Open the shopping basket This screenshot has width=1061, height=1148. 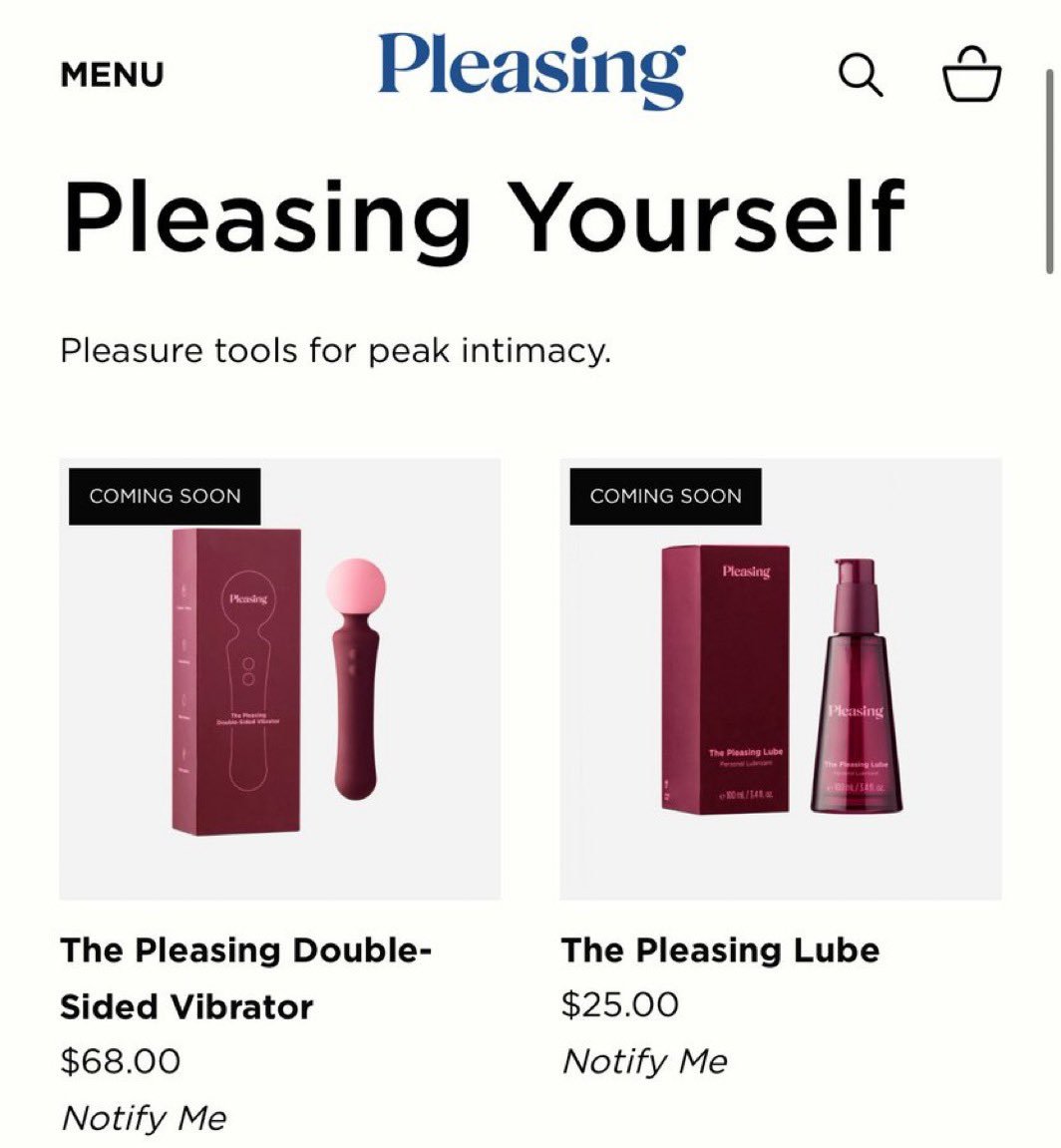[971, 74]
